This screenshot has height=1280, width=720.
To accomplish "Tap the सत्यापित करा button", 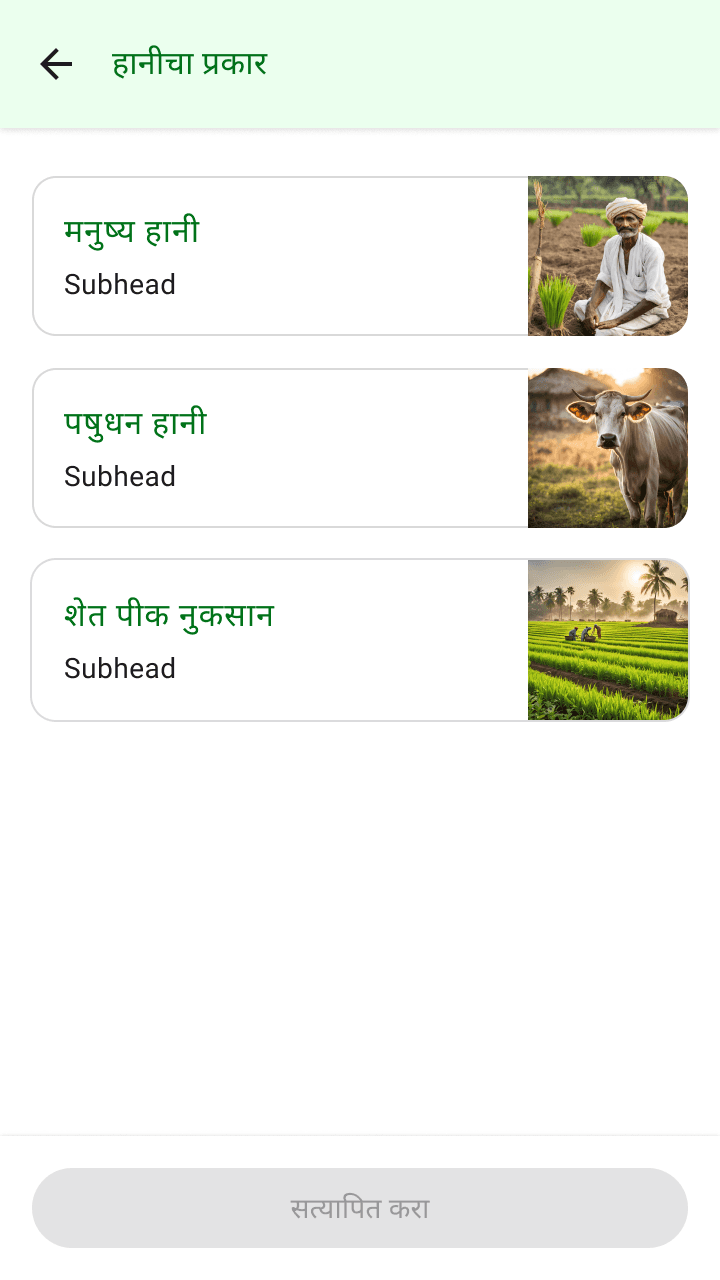I will point(360,1208).
